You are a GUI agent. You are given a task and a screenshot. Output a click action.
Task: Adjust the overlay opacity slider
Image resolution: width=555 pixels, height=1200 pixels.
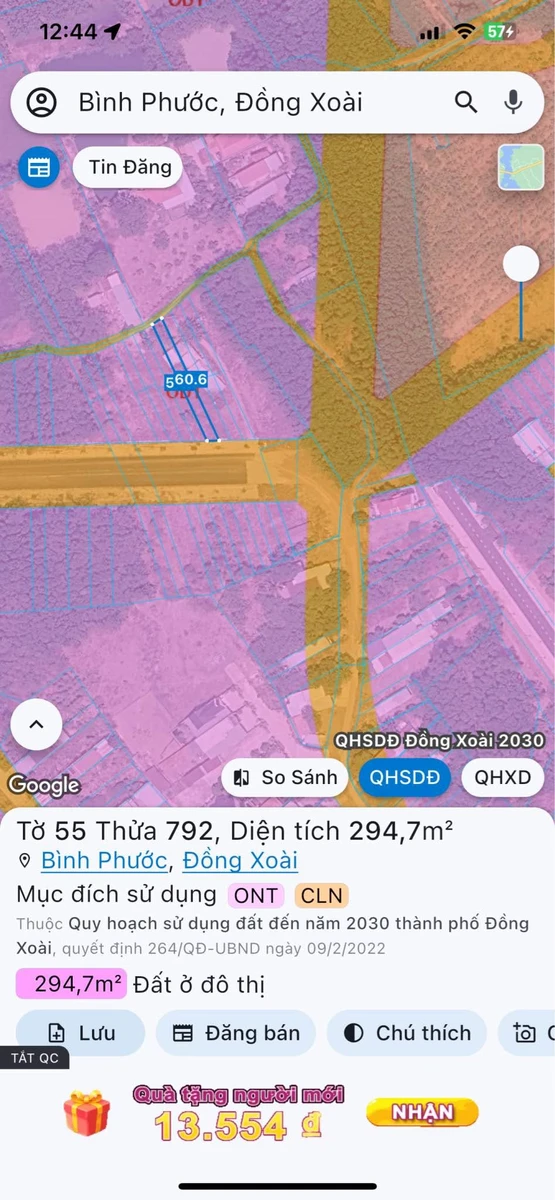521,265
